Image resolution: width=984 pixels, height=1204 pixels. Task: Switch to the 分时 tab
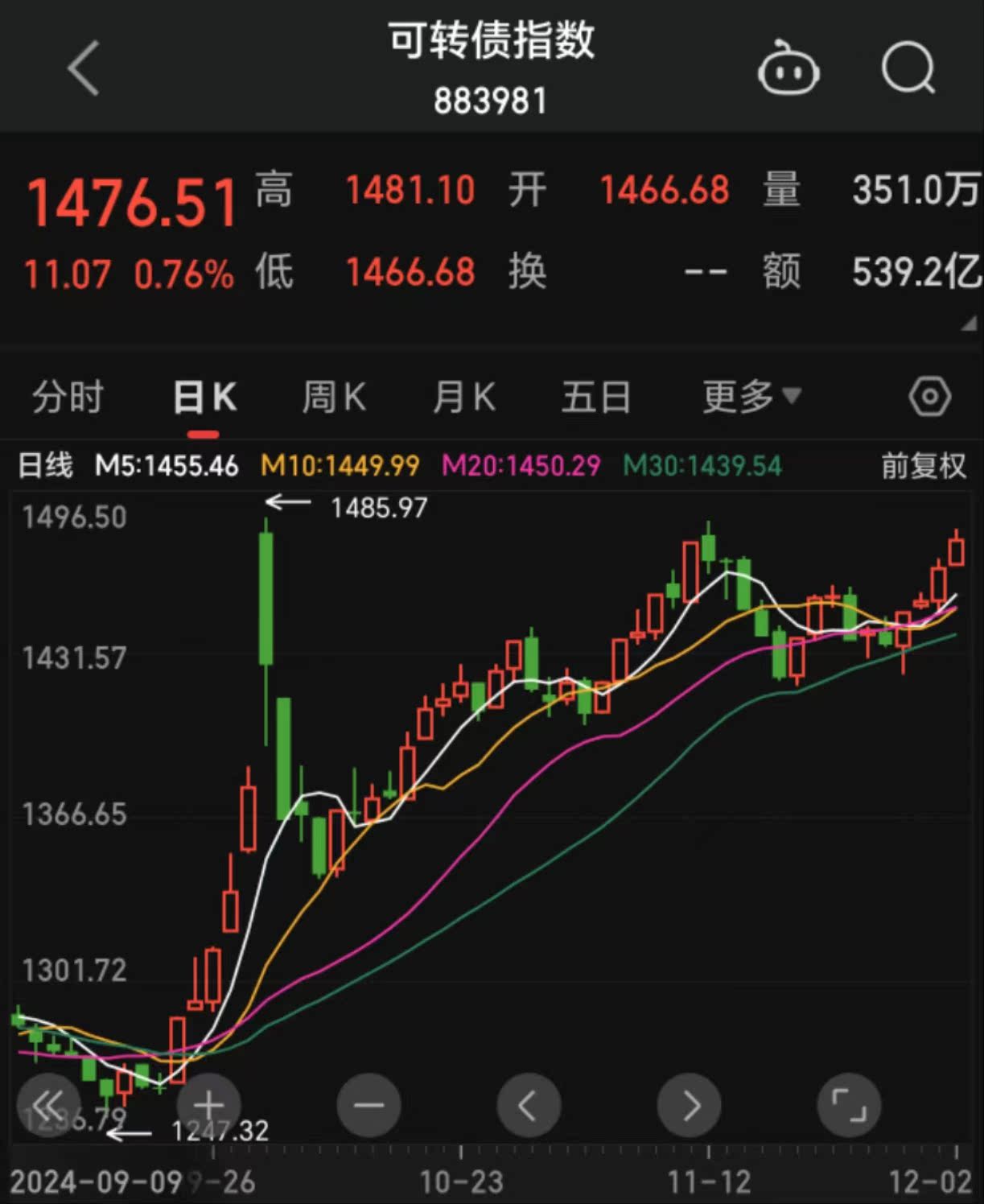[68, 395]
